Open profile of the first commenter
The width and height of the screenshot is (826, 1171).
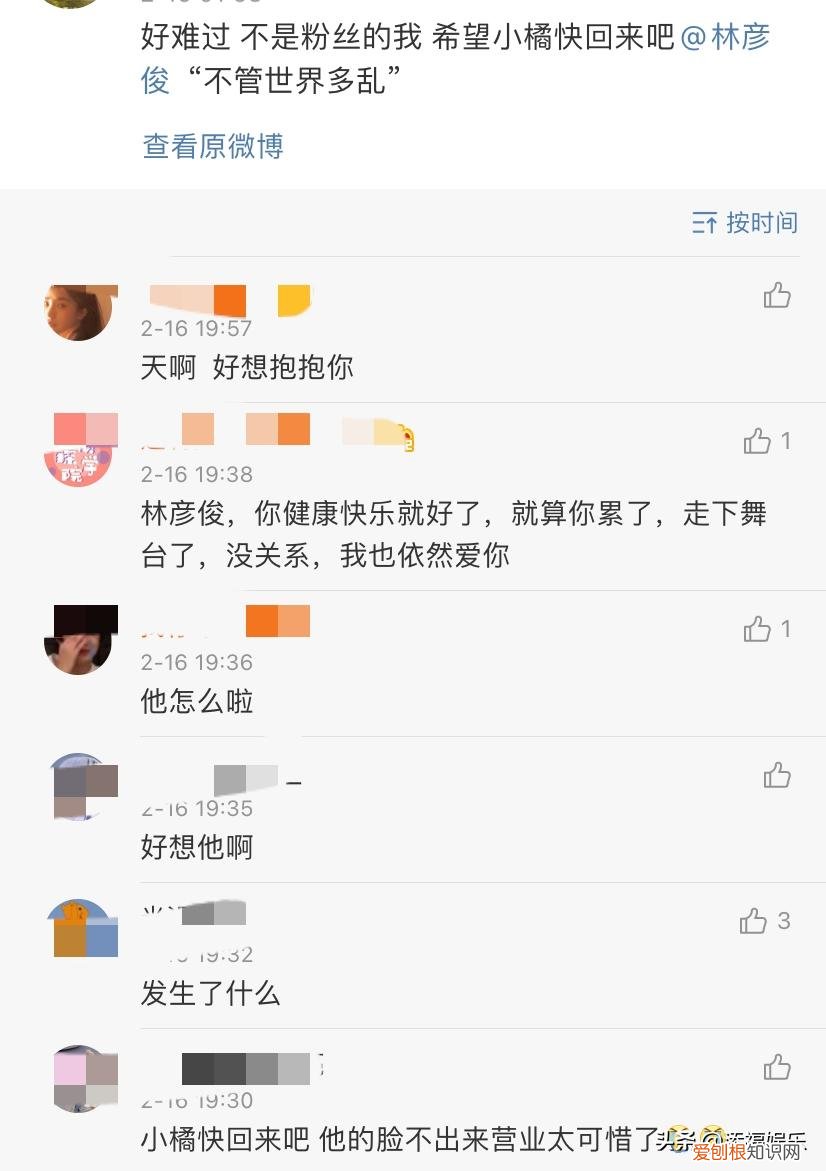79,312
